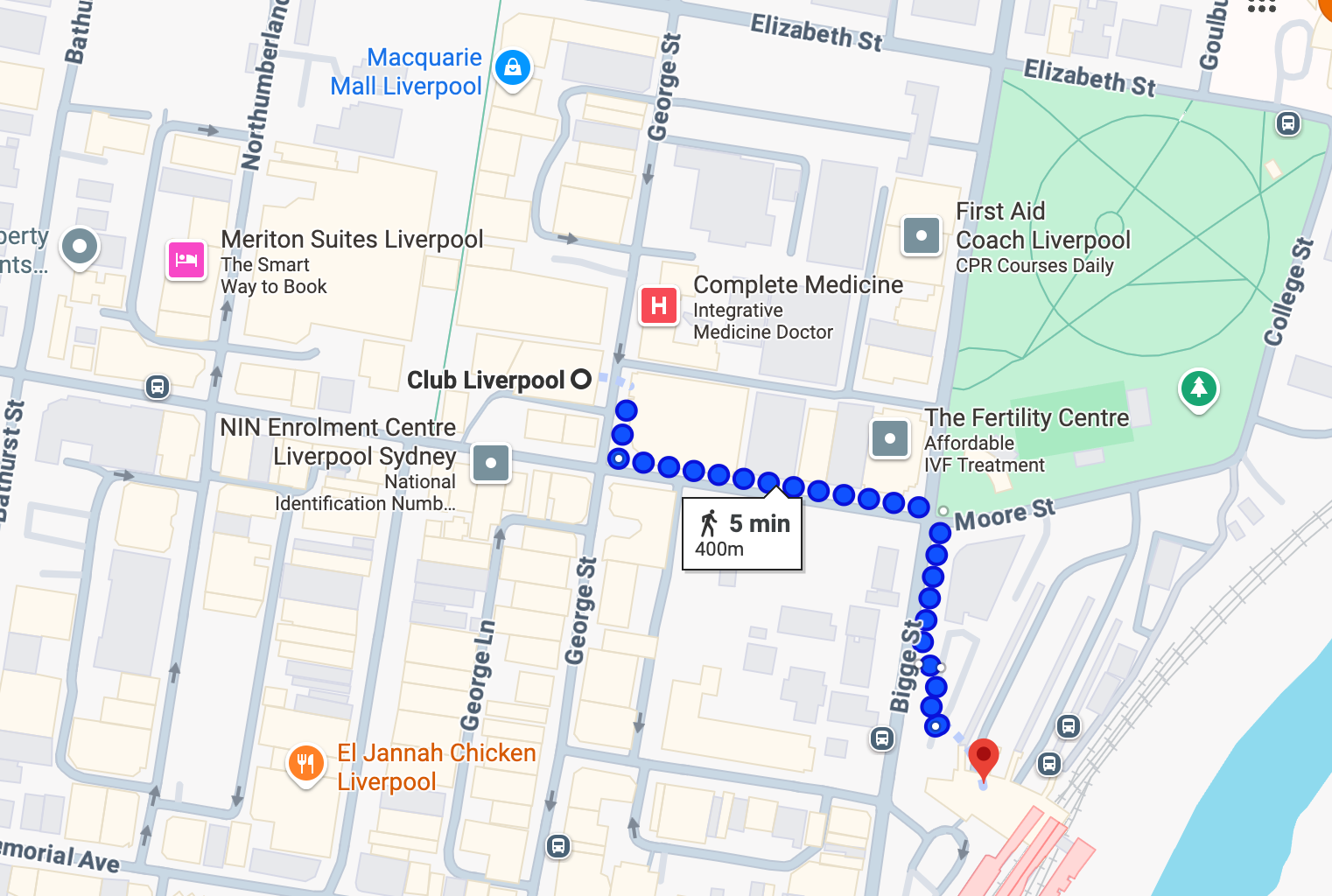Open The Fertility Centre marker
This screenshot has height=896, width=1332.
pos(890,438)
